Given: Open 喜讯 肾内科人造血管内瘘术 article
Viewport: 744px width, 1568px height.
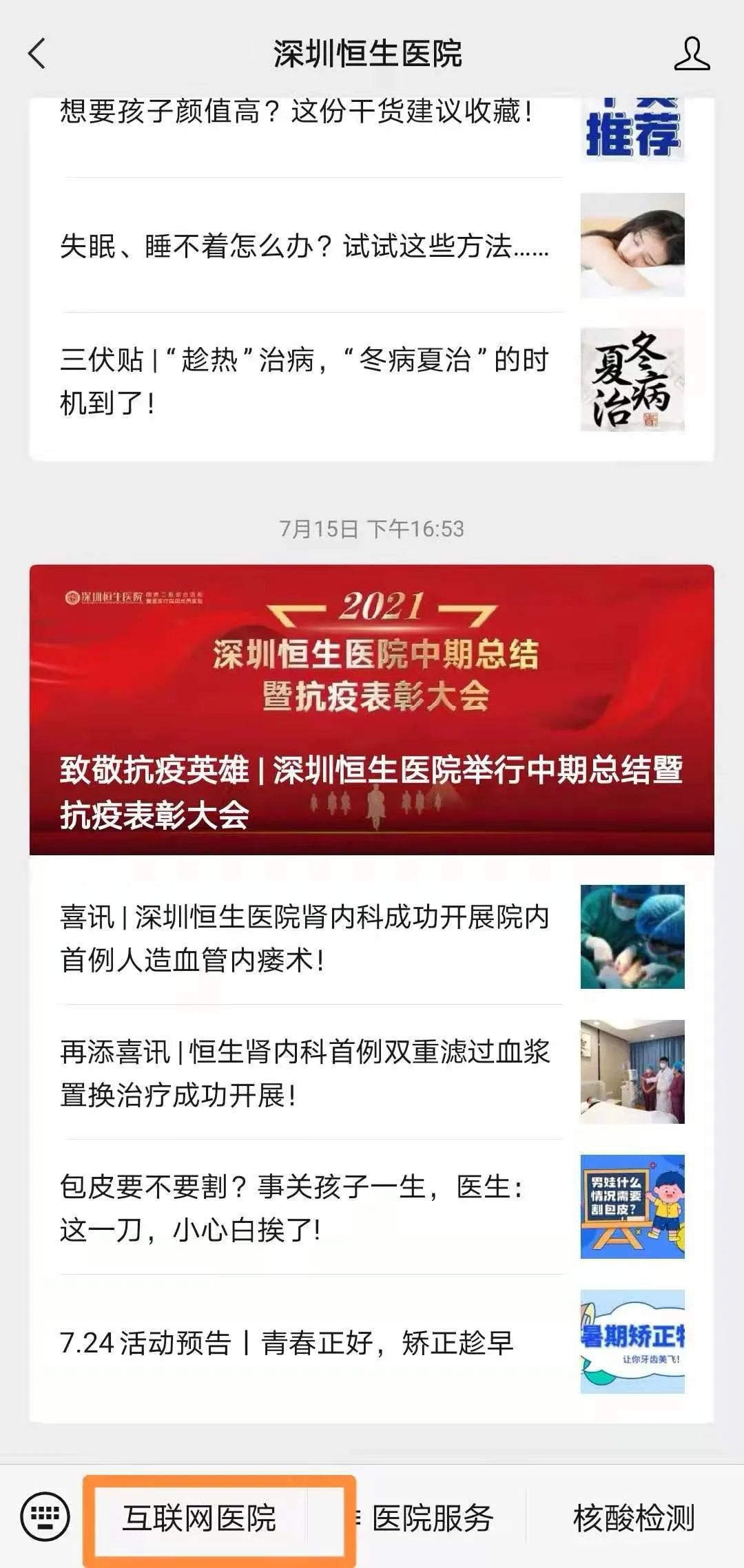Looking at the screenshot, I should click(x=304, y=937).
